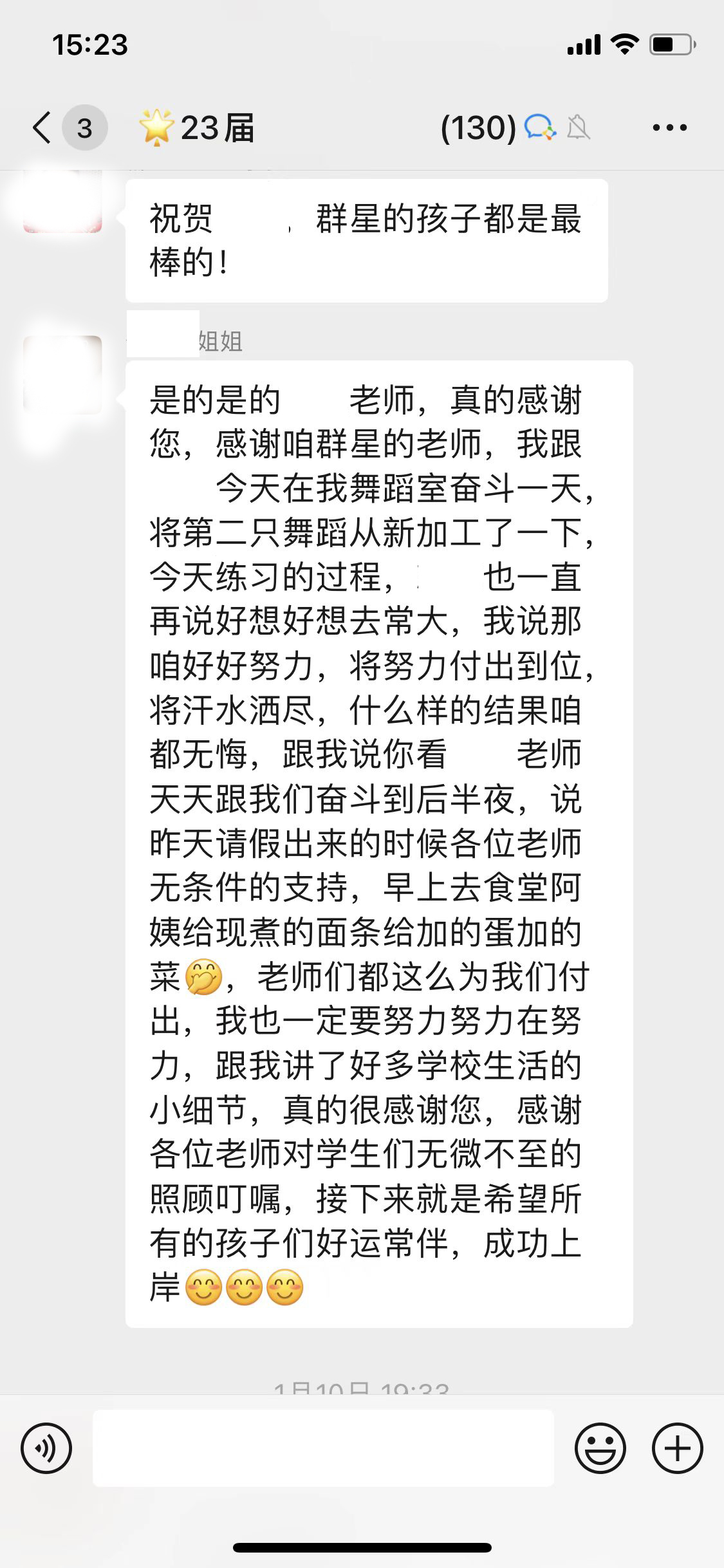Switch to voice message input
724x1568 pixels.
[x=46, y=1448]
